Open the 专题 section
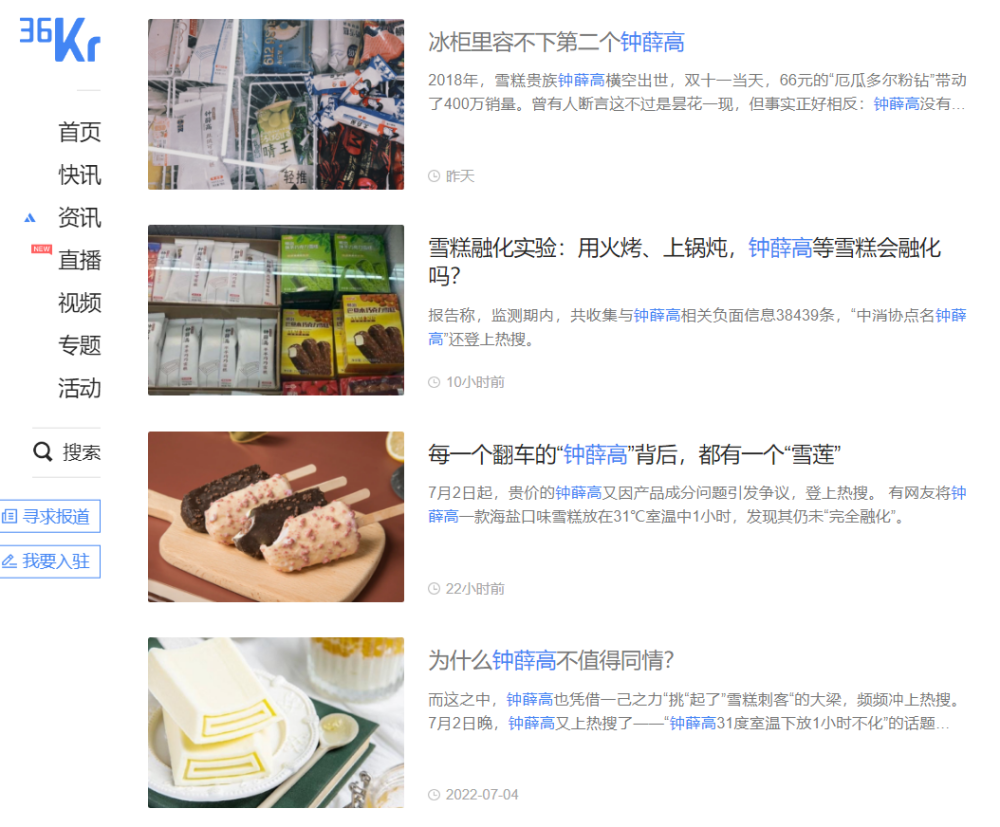This screenshot has width=1000, height=827. coord(79,346)
